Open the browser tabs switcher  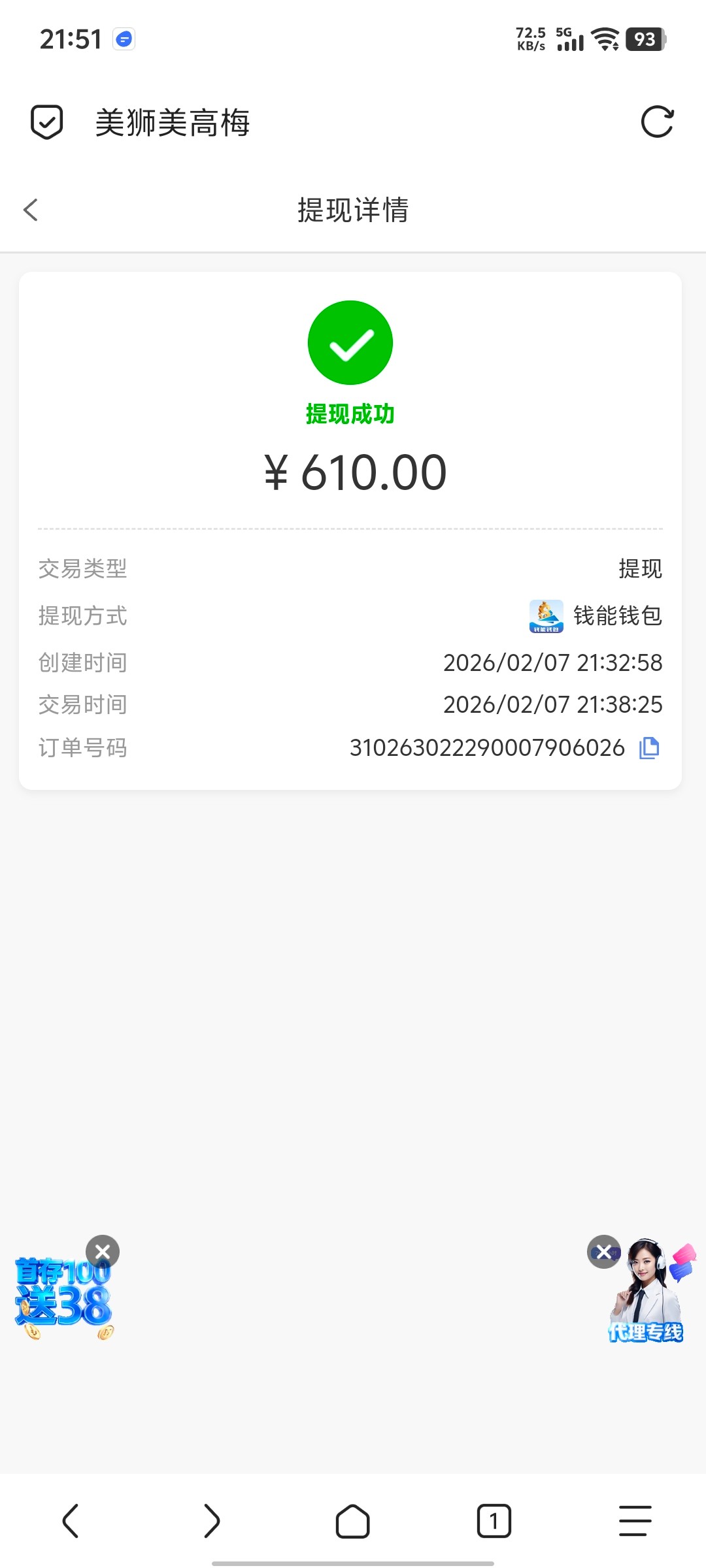point(494,1521)
